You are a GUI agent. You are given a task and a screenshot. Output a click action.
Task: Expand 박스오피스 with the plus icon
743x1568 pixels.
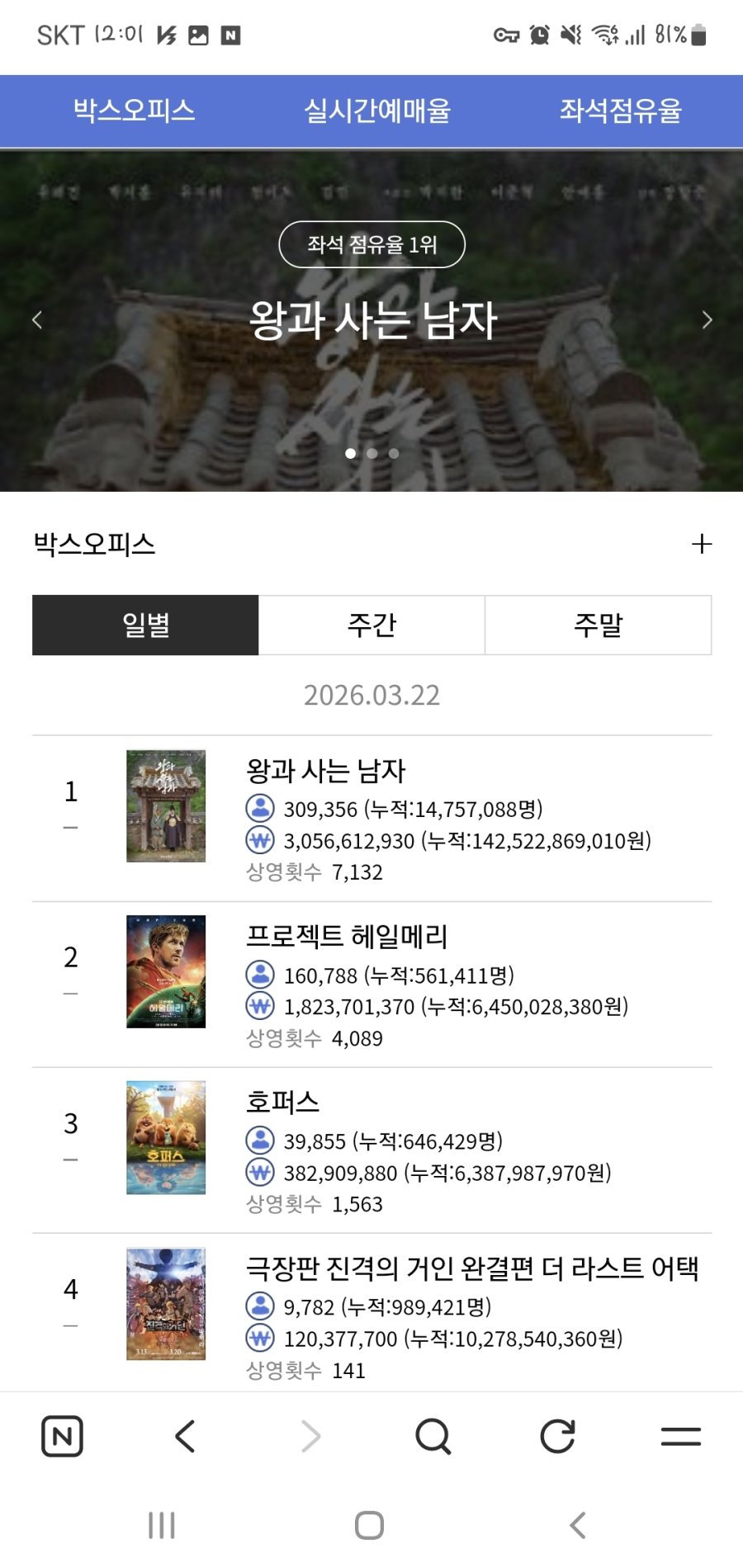[x=701, y=544]
